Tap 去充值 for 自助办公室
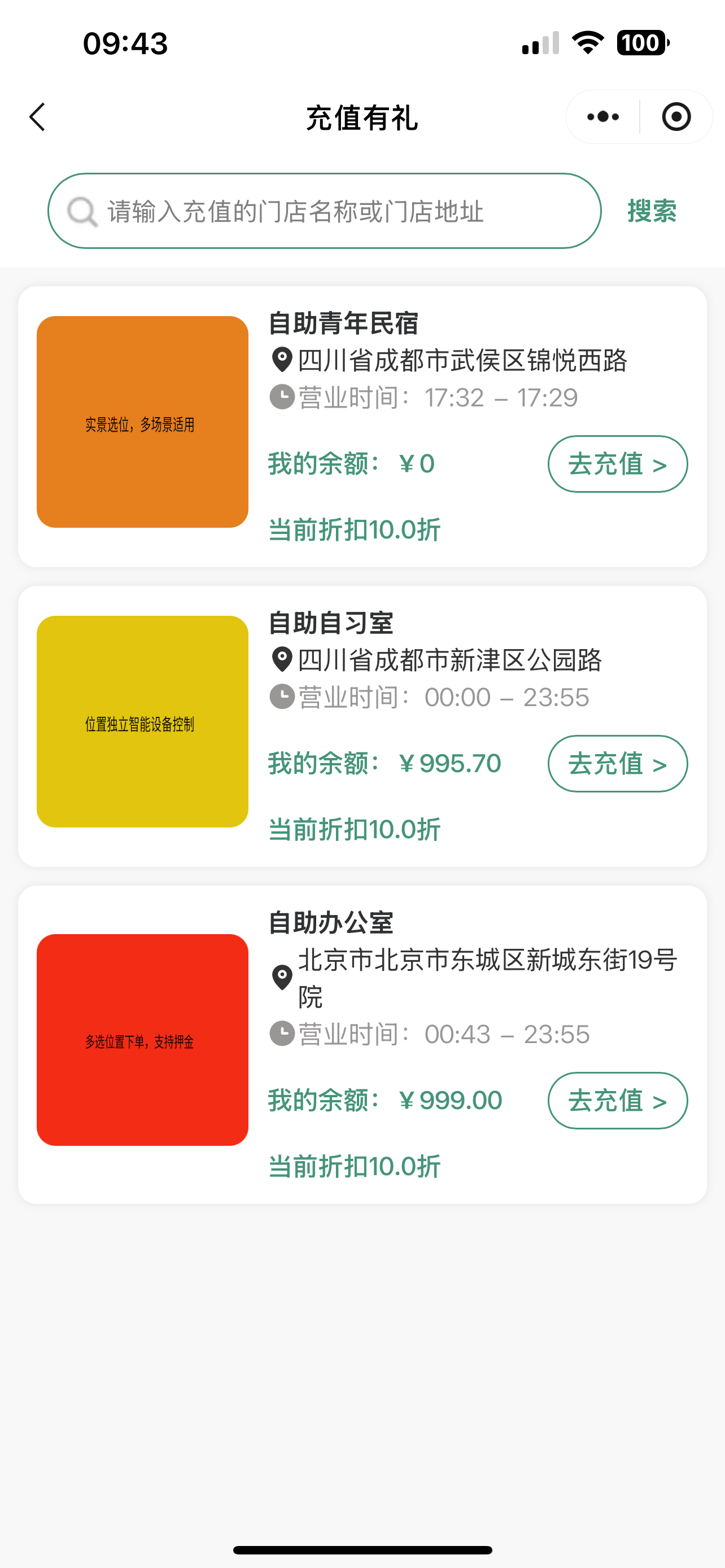 618,1101
